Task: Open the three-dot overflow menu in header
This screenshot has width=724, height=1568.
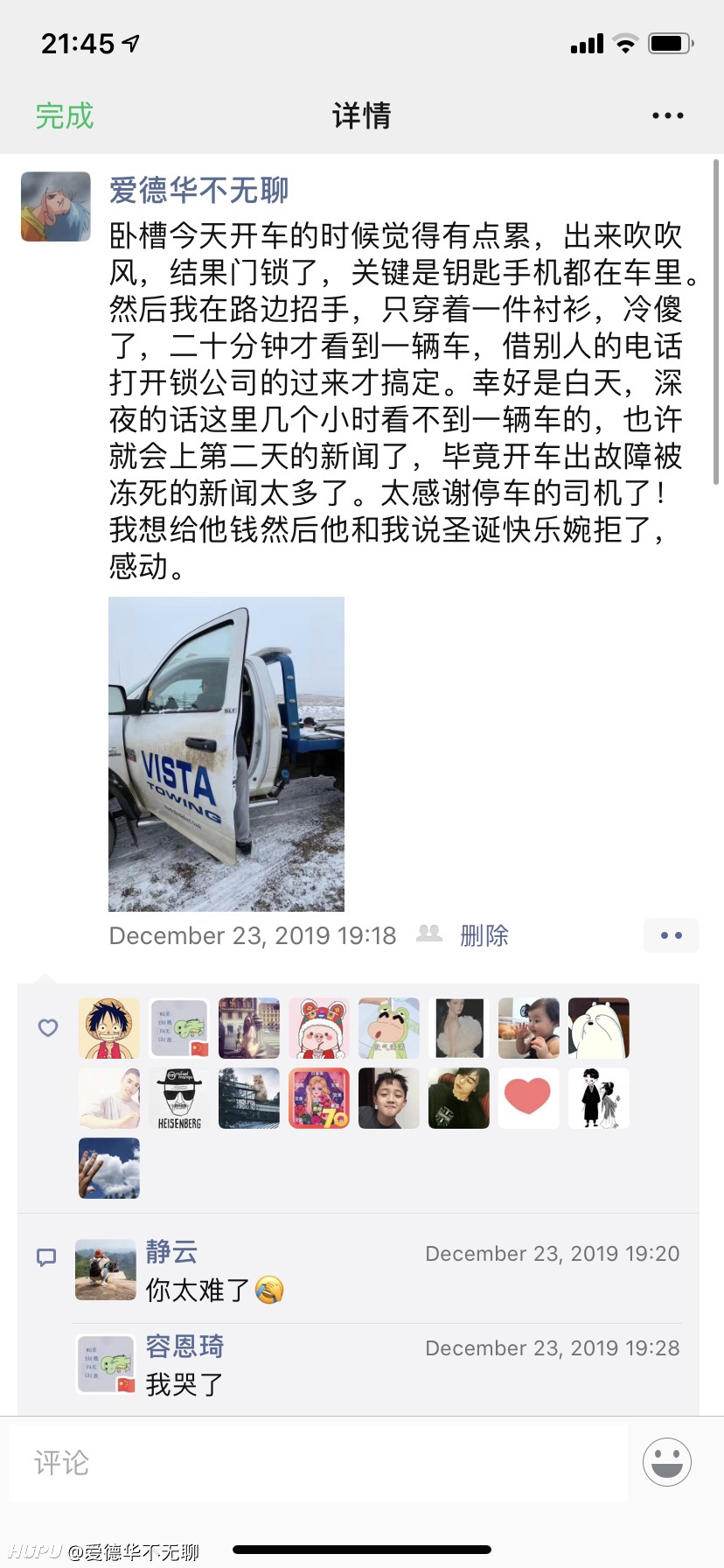Action: coord(667,115)
